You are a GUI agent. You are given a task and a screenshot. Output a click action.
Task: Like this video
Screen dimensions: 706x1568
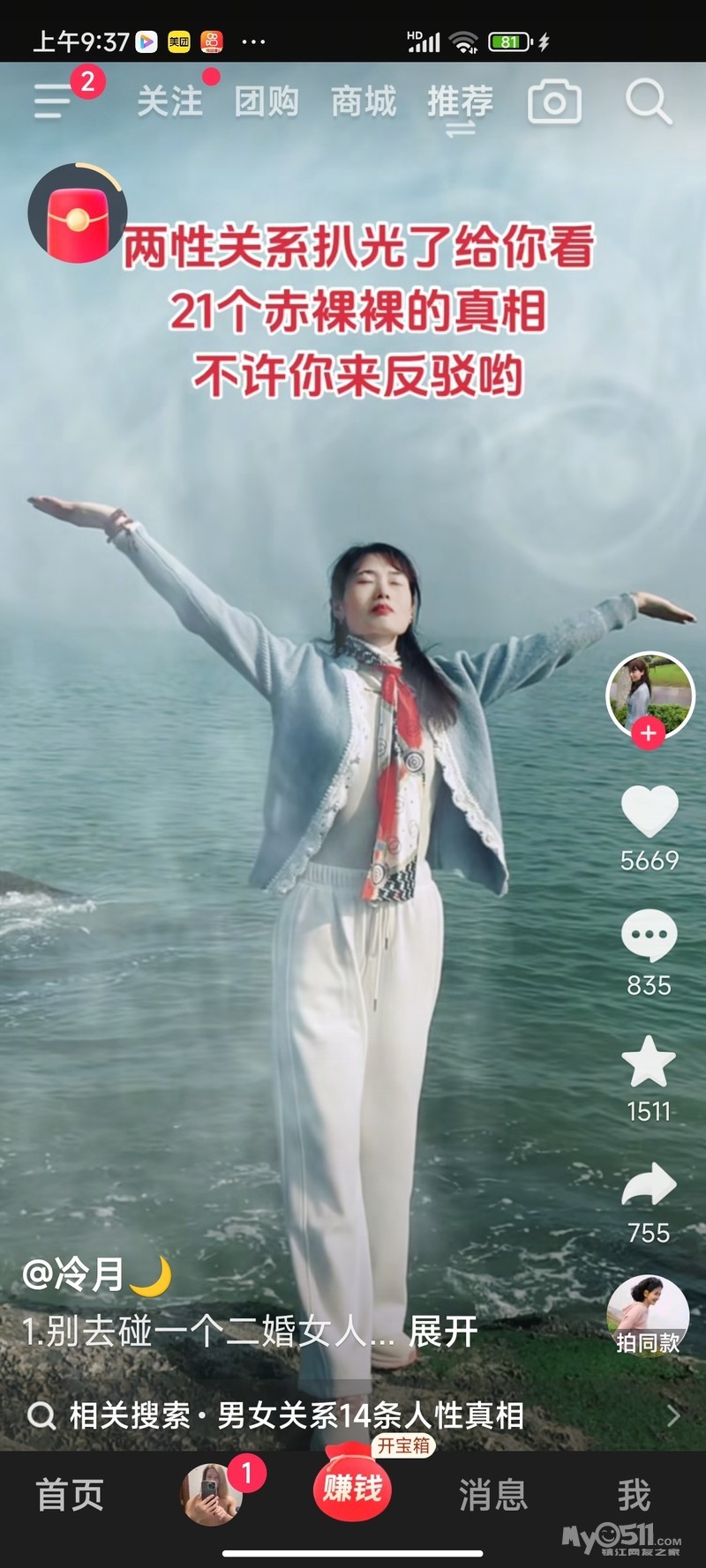(650, 811)
